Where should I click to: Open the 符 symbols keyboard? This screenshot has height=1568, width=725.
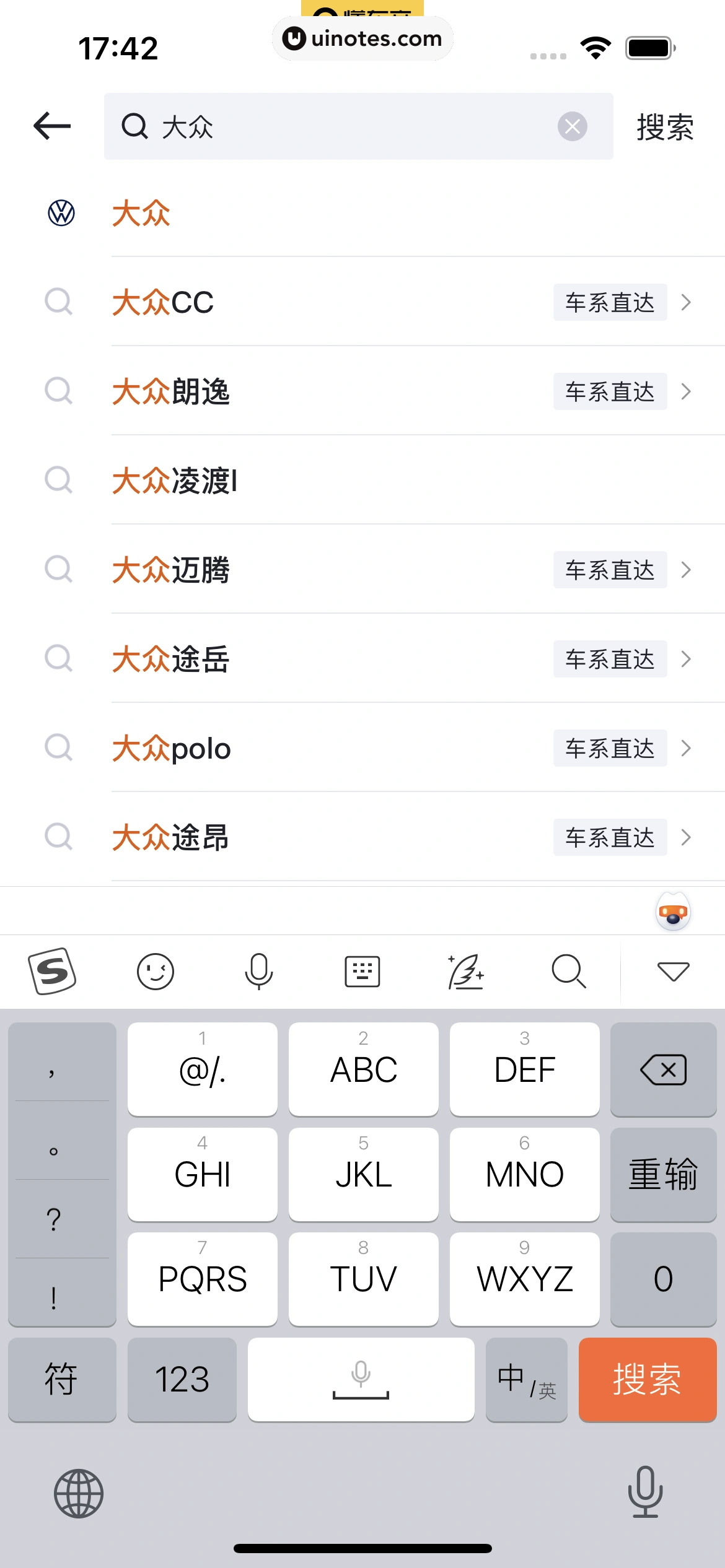61,1380
